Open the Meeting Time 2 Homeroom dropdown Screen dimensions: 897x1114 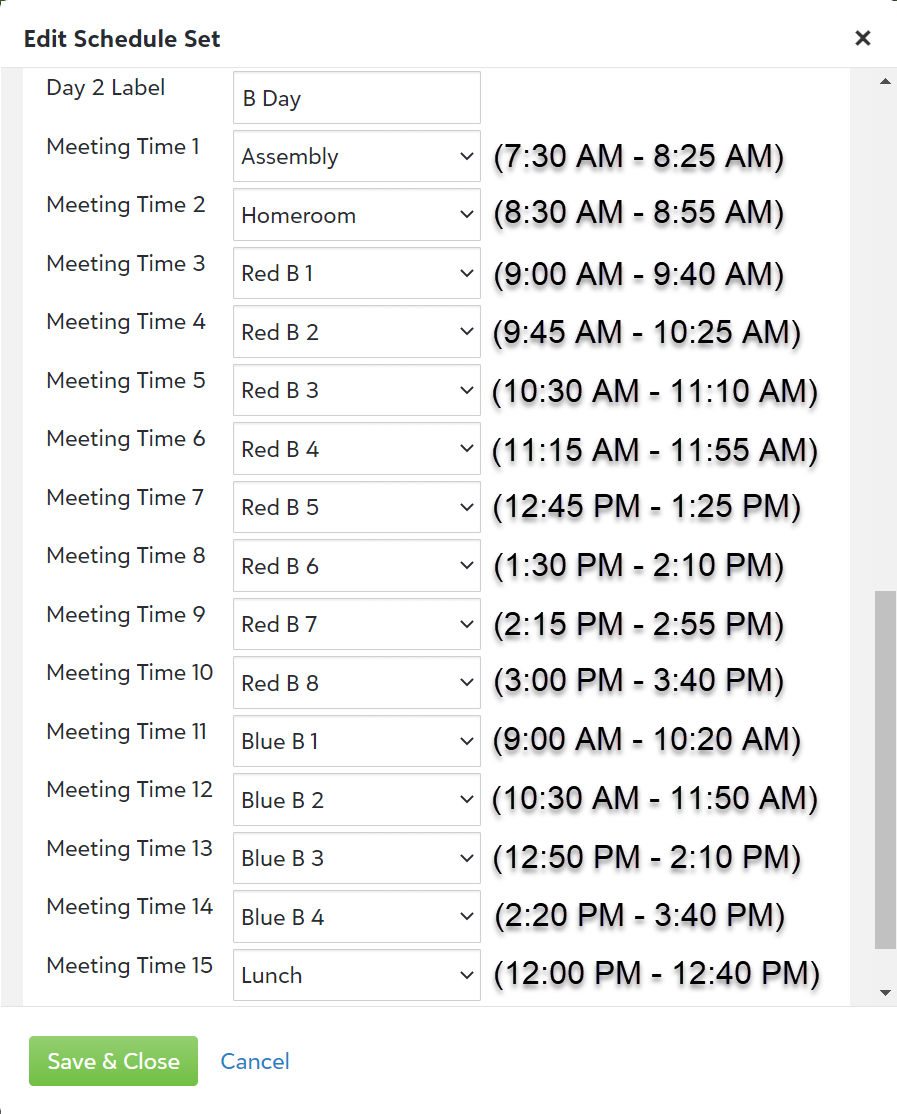(356, 215)
